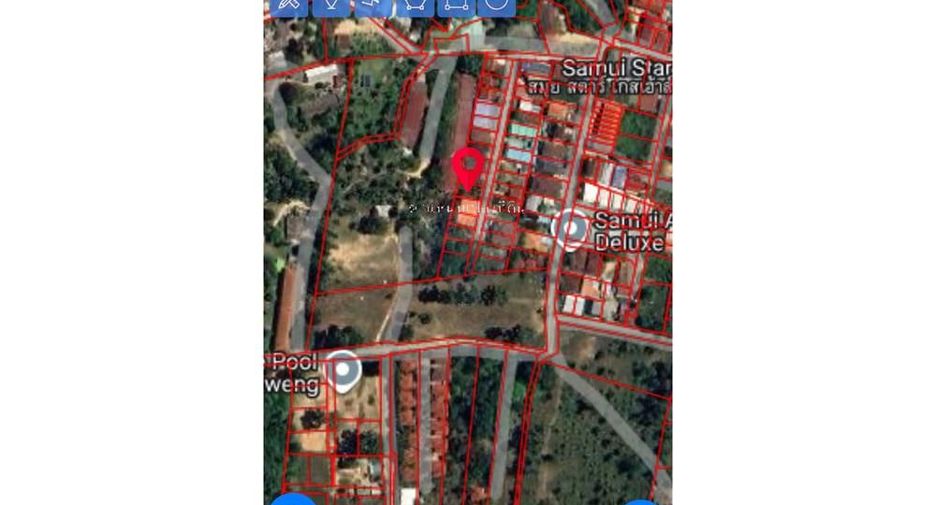This screenshot has height=505, width=936.
Task: Pick the rectangle drawing tool
Action: click(456, 6)
